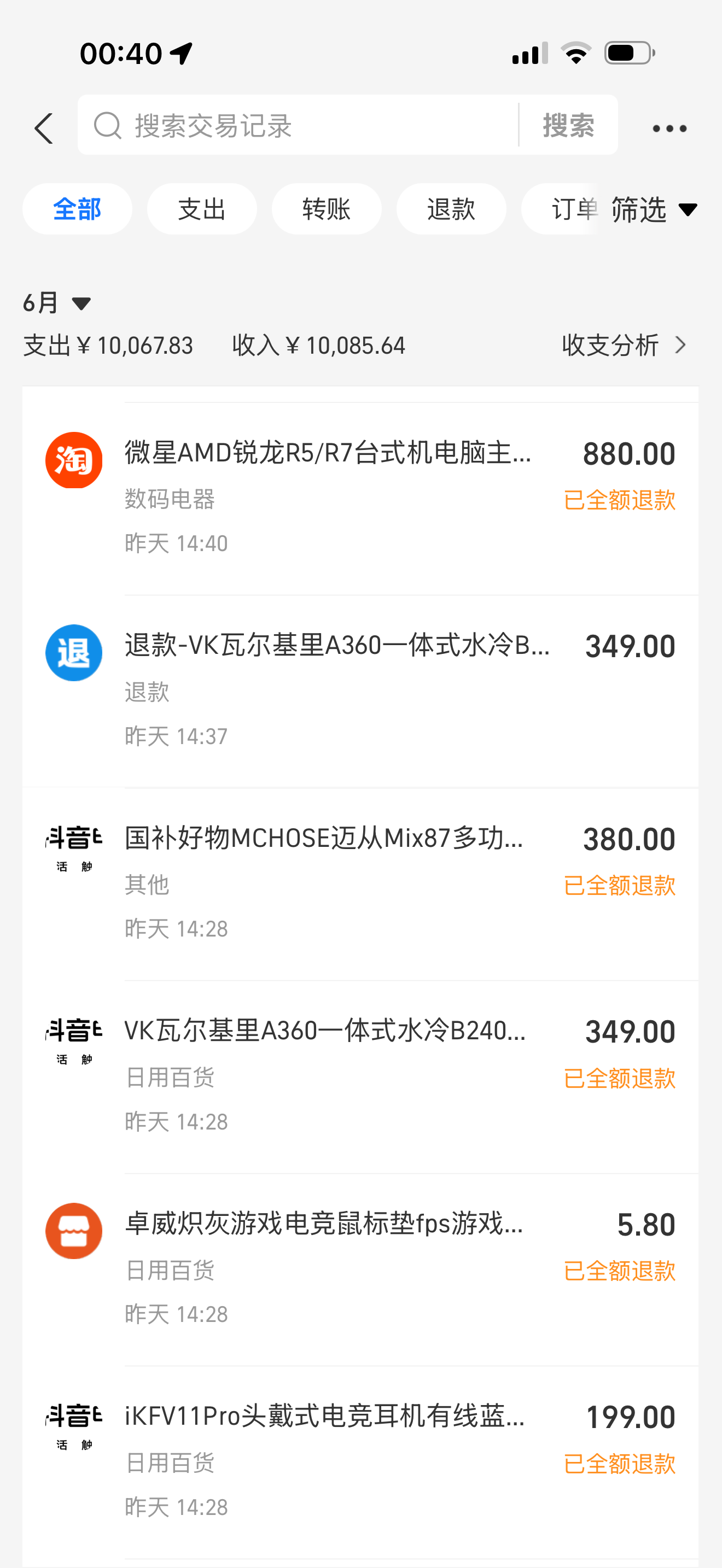This screenshot has height=1568, width=722.
Task: Open the three-dot more options menu
Action: point(669,128)
